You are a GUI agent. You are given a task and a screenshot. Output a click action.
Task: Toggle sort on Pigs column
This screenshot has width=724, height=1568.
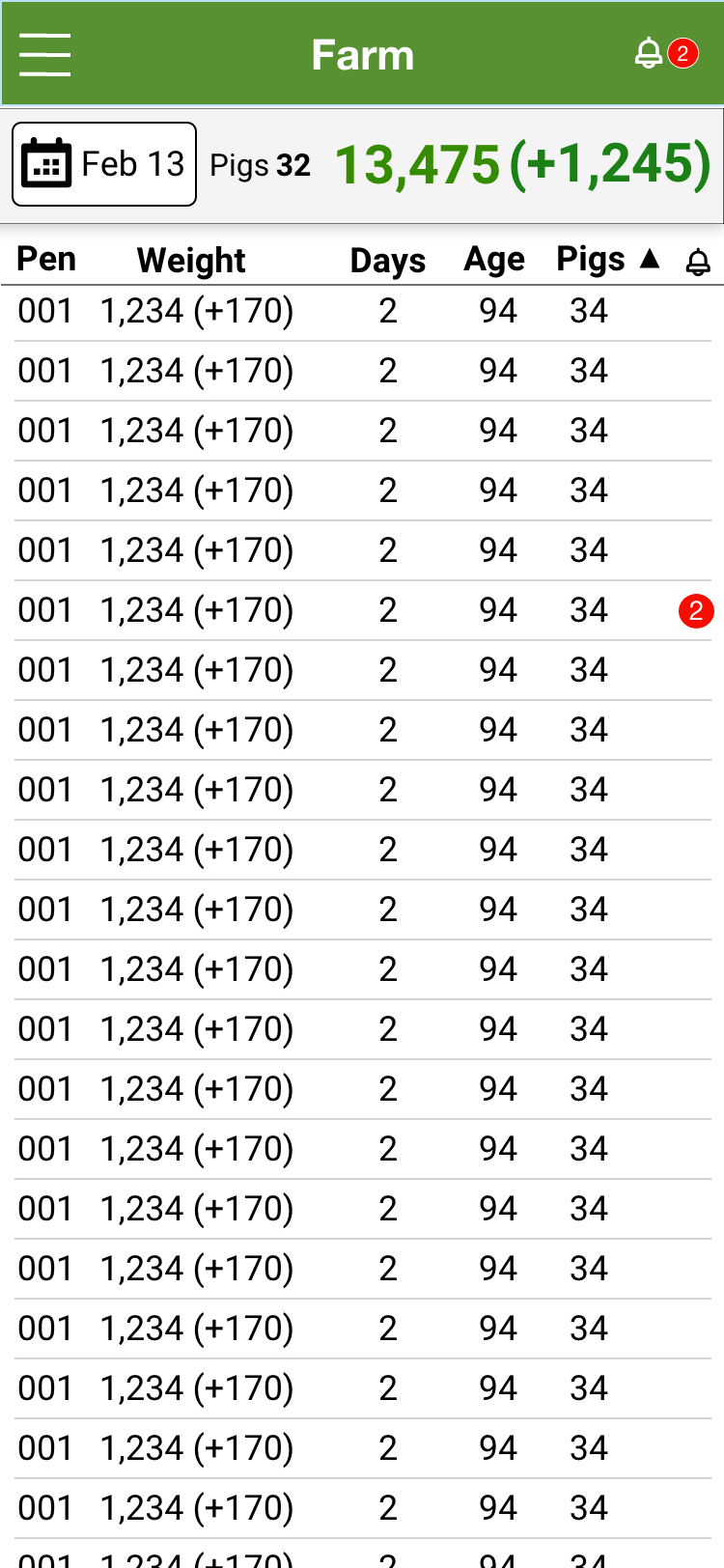click(608, 259)
